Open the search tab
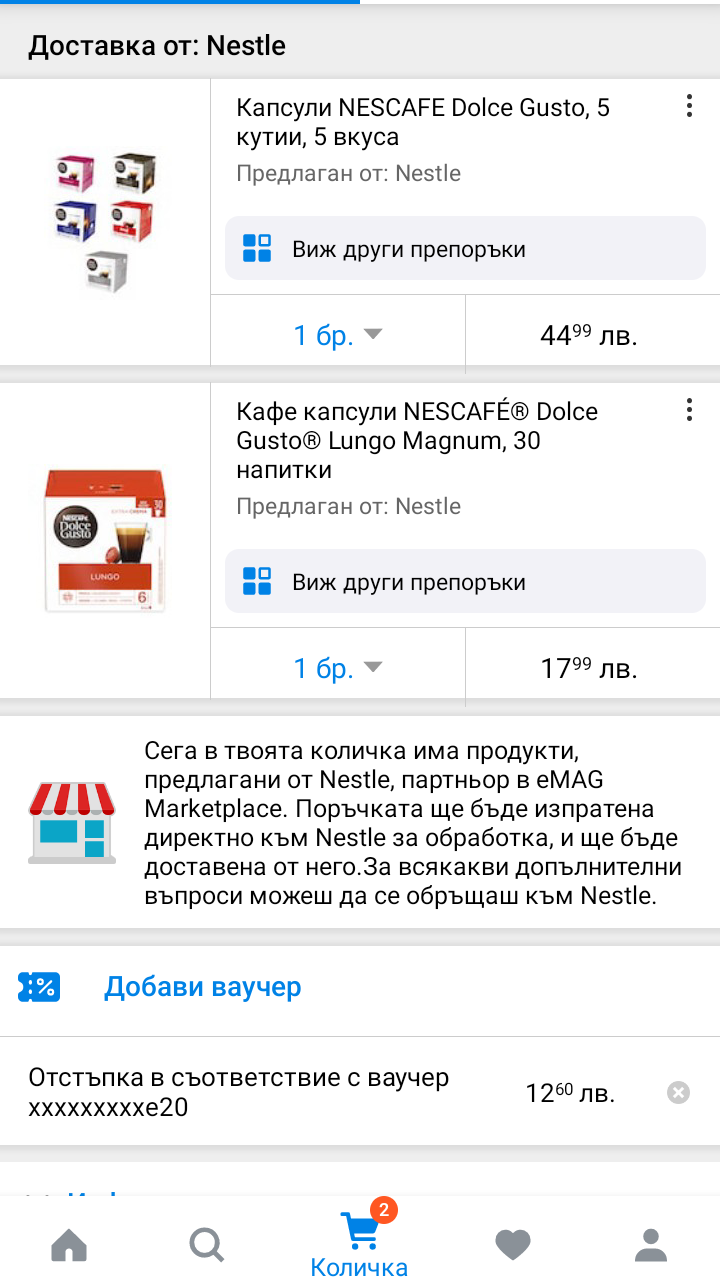The height and width of the screenshot is (1287, 720). (x=207, y=1245)
